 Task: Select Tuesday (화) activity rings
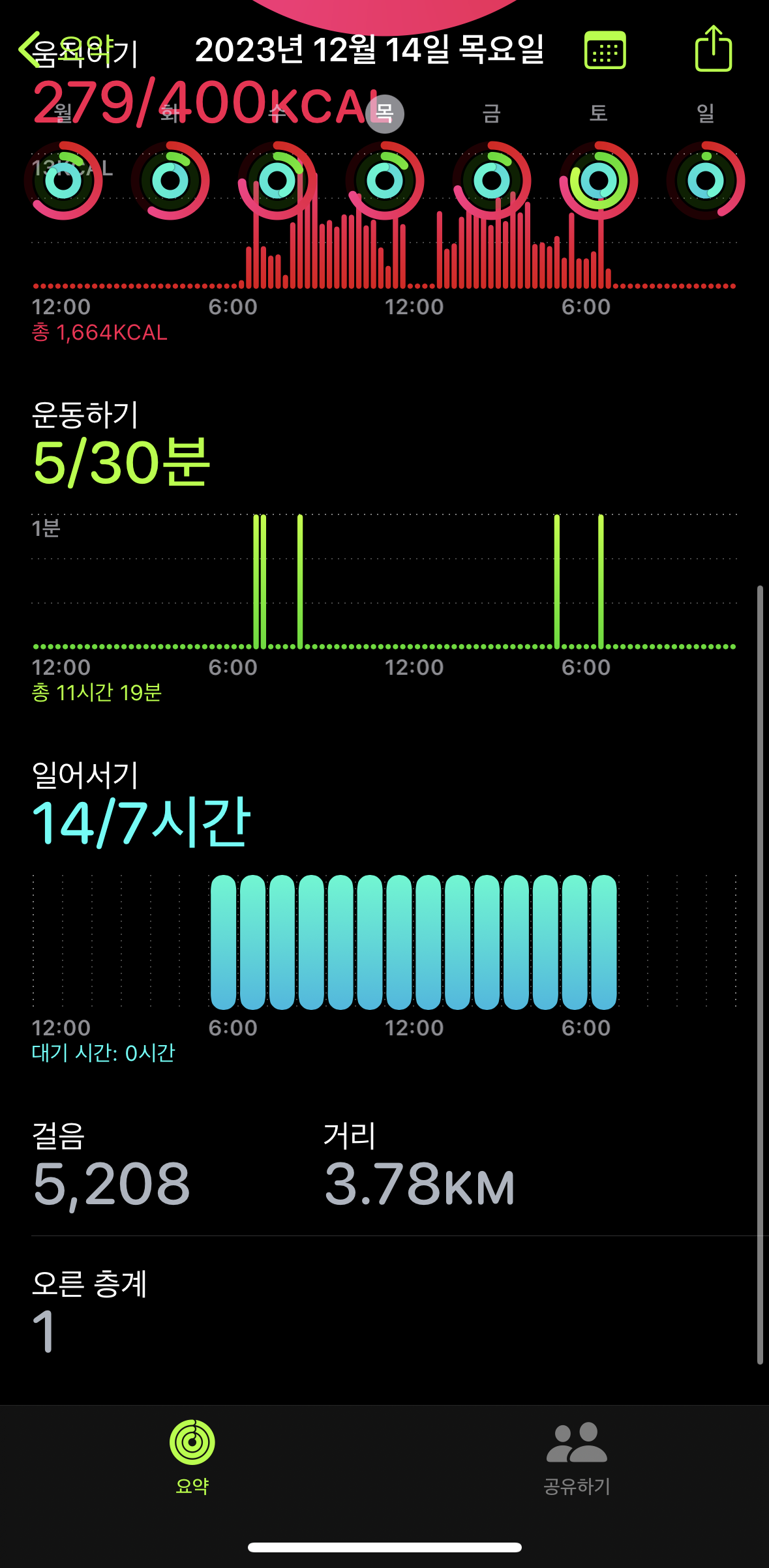(170, 180)
